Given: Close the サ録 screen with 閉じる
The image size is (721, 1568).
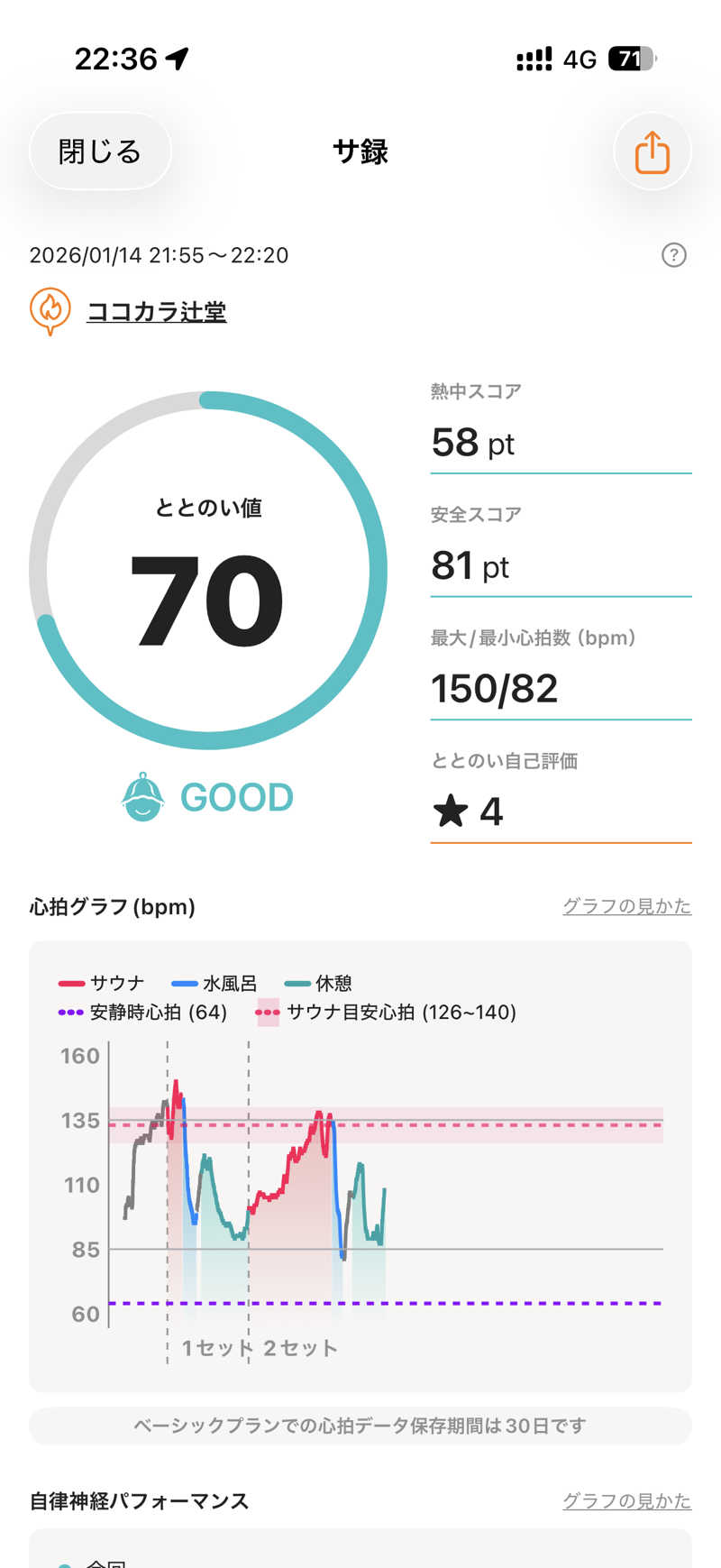Looking at the screenshot, I should pyautogui.click(x=100, y=151).
